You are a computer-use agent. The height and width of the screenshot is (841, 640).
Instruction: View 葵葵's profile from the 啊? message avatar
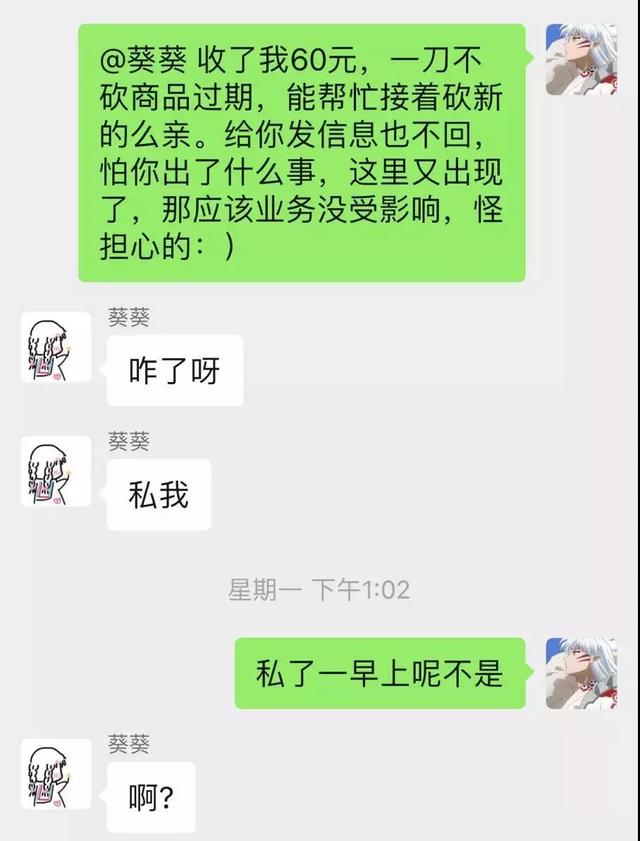pyautogui.click(x=56, y=774)
